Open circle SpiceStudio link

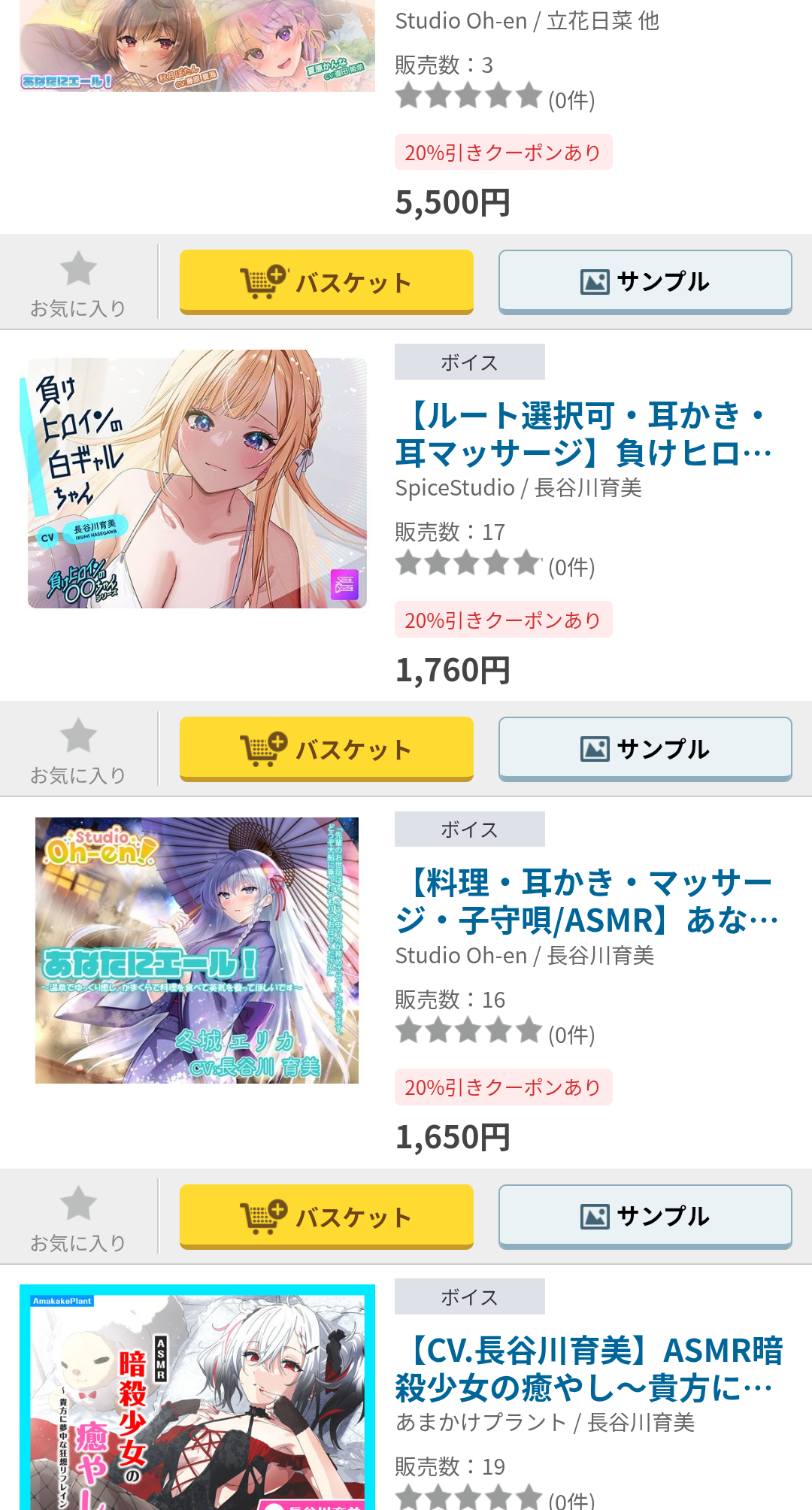pos(455,488)
